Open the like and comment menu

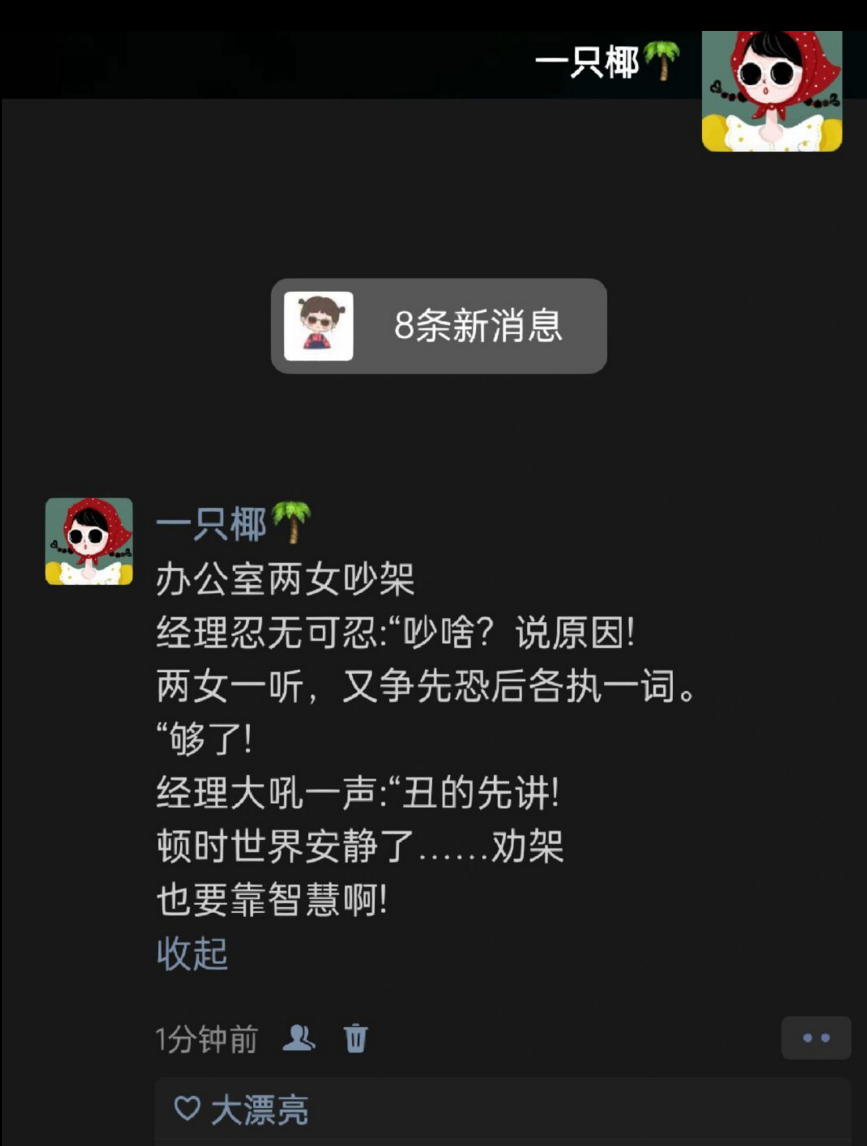click(815, 1038)
